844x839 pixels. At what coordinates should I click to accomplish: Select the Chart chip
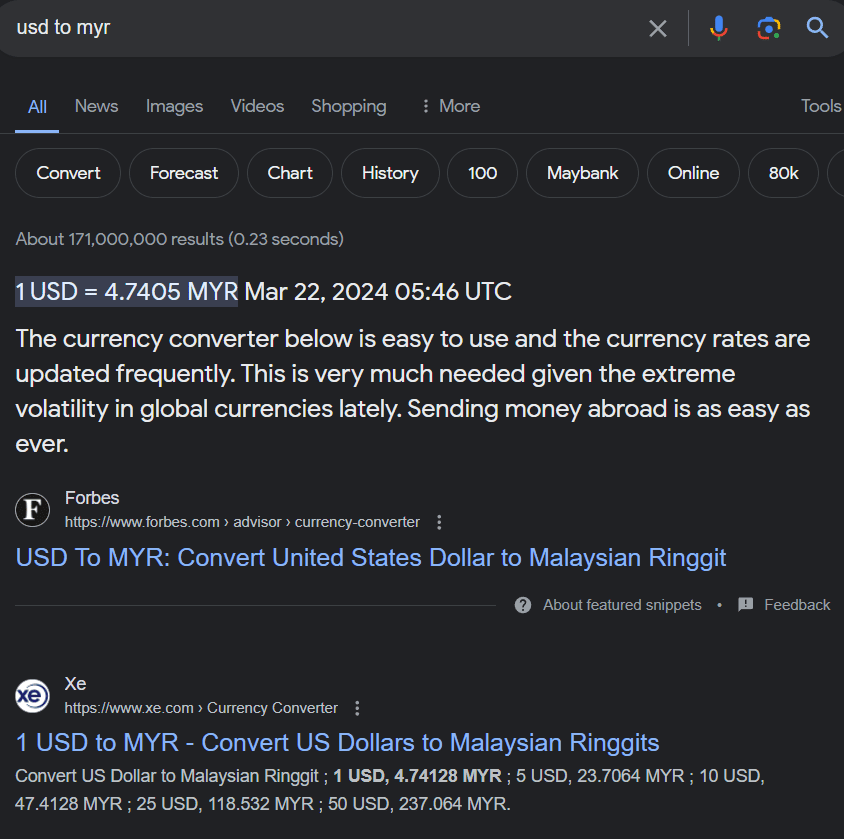coord(290,173)
